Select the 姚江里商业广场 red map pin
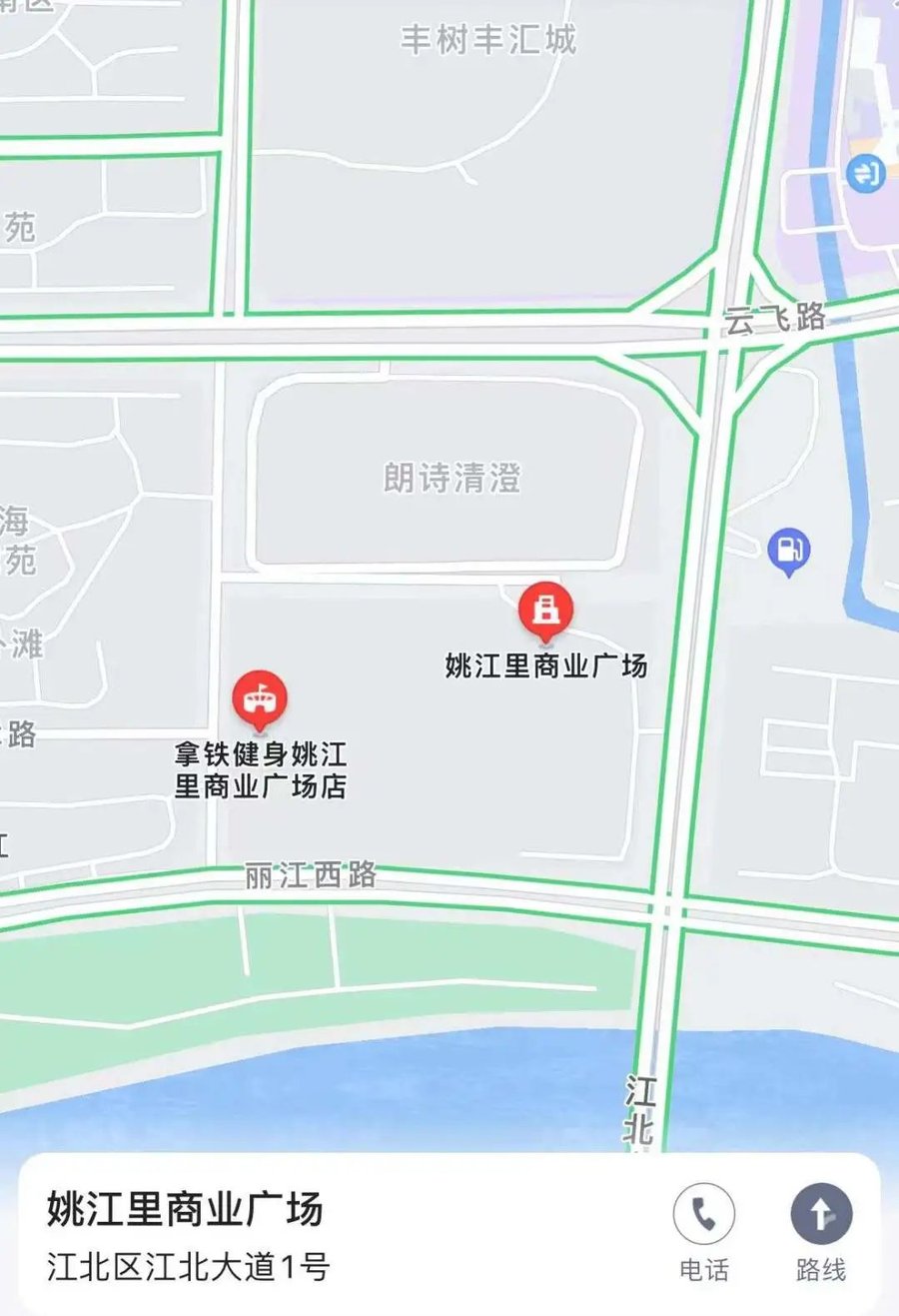This screenshot has height=1316, width=899. (545, 609)
